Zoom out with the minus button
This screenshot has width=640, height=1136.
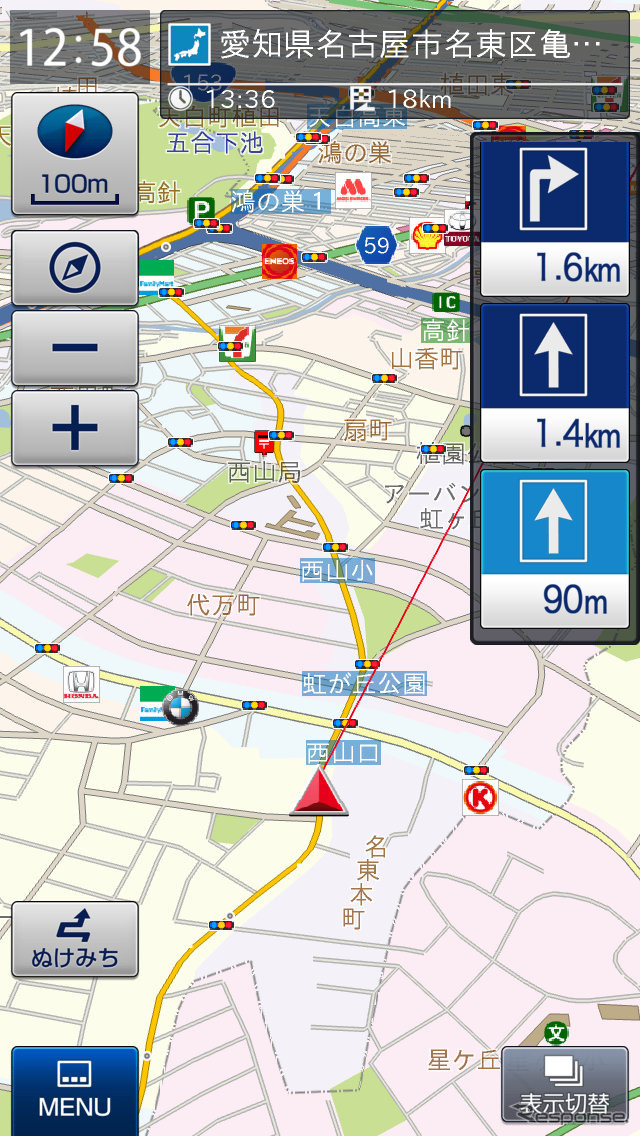75,348
